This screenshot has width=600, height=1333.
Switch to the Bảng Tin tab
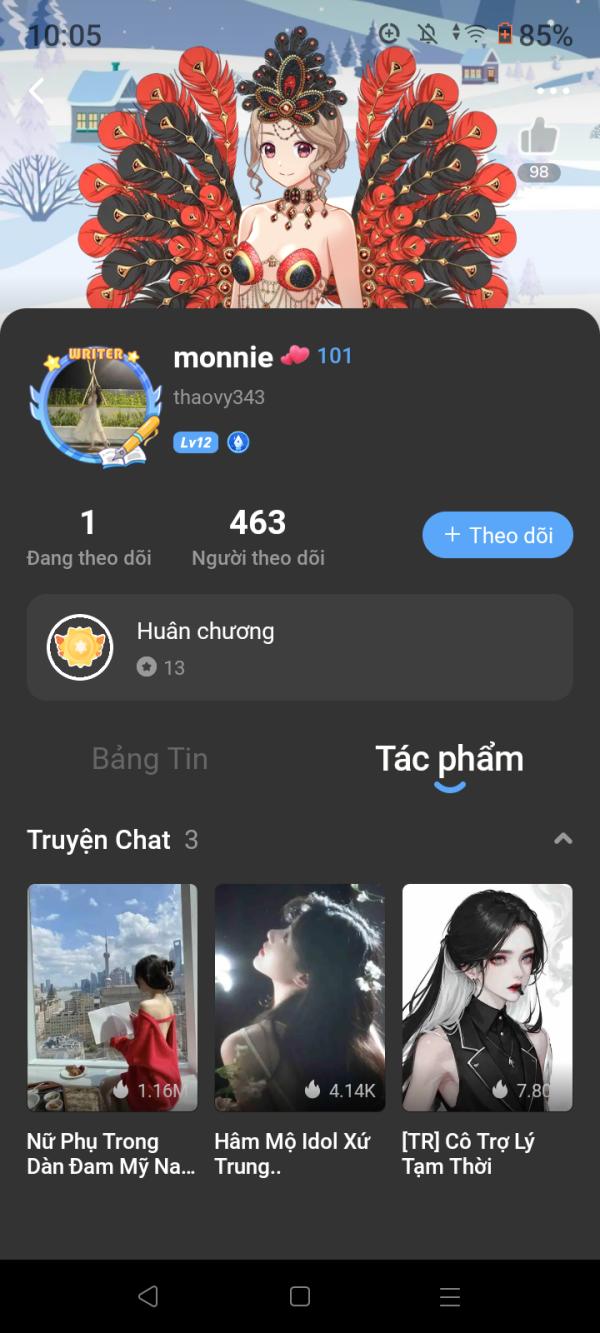pyautogui.click(x=150, y=759)
